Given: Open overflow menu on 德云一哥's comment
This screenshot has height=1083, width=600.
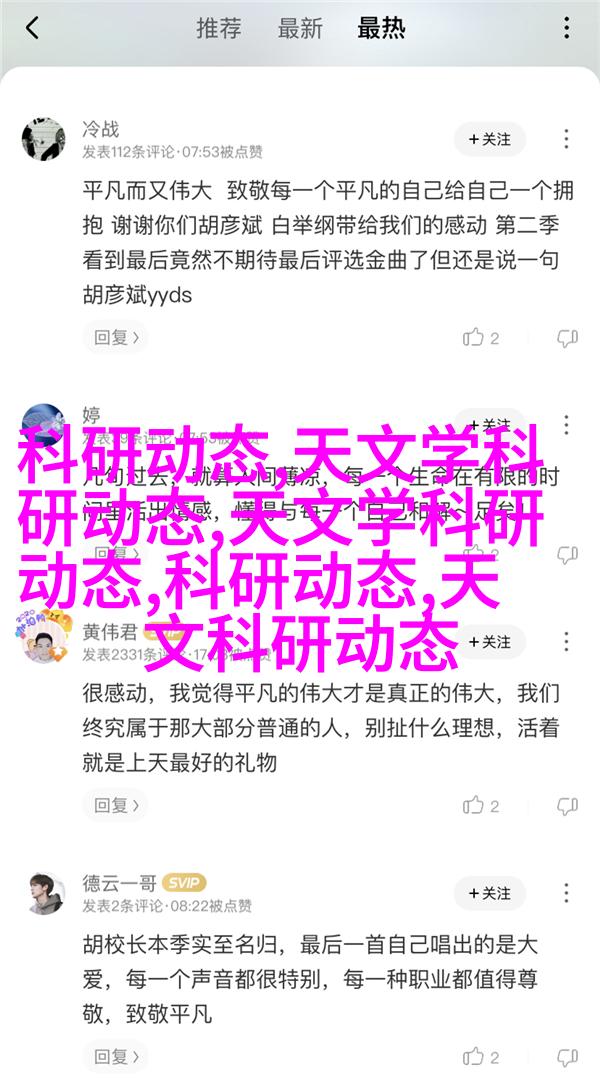Looking at the screenshot, I should click(567, 893).
